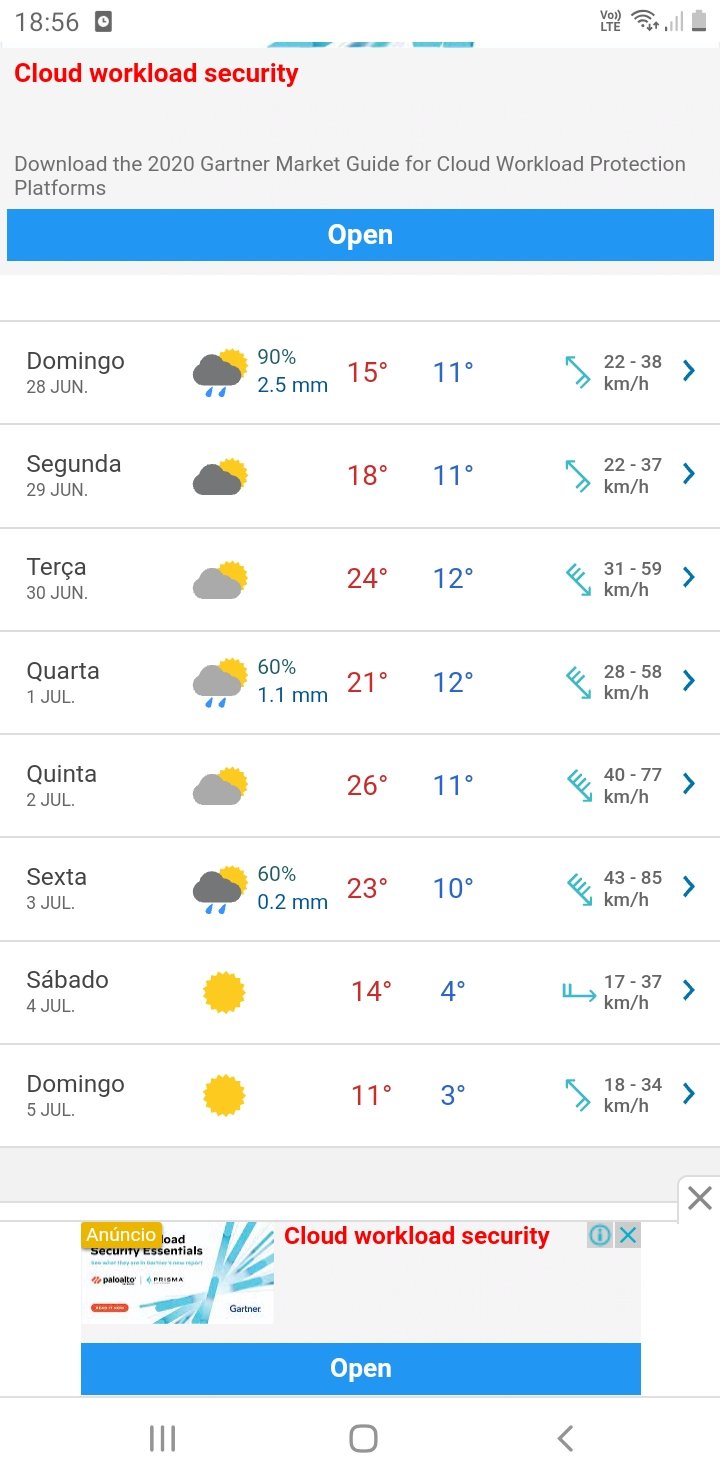The width and height of the screenshot is (720, 1480).
Task: Open forecast details for Segunda 29 JUN.
Action: [360, 476]
